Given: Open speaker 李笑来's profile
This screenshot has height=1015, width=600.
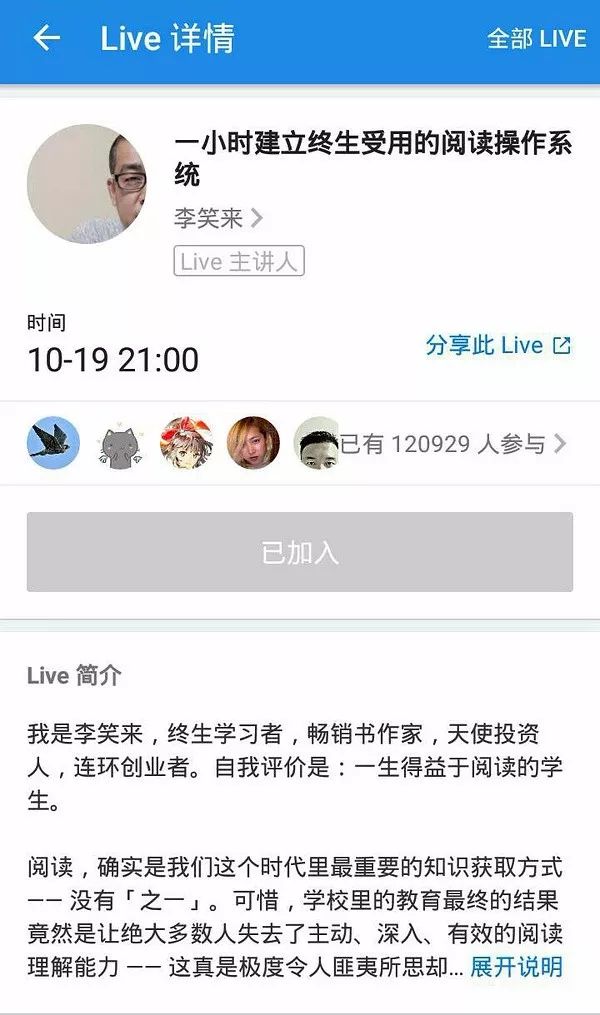Looking at the screenshot, I should [x=218, y=217].
